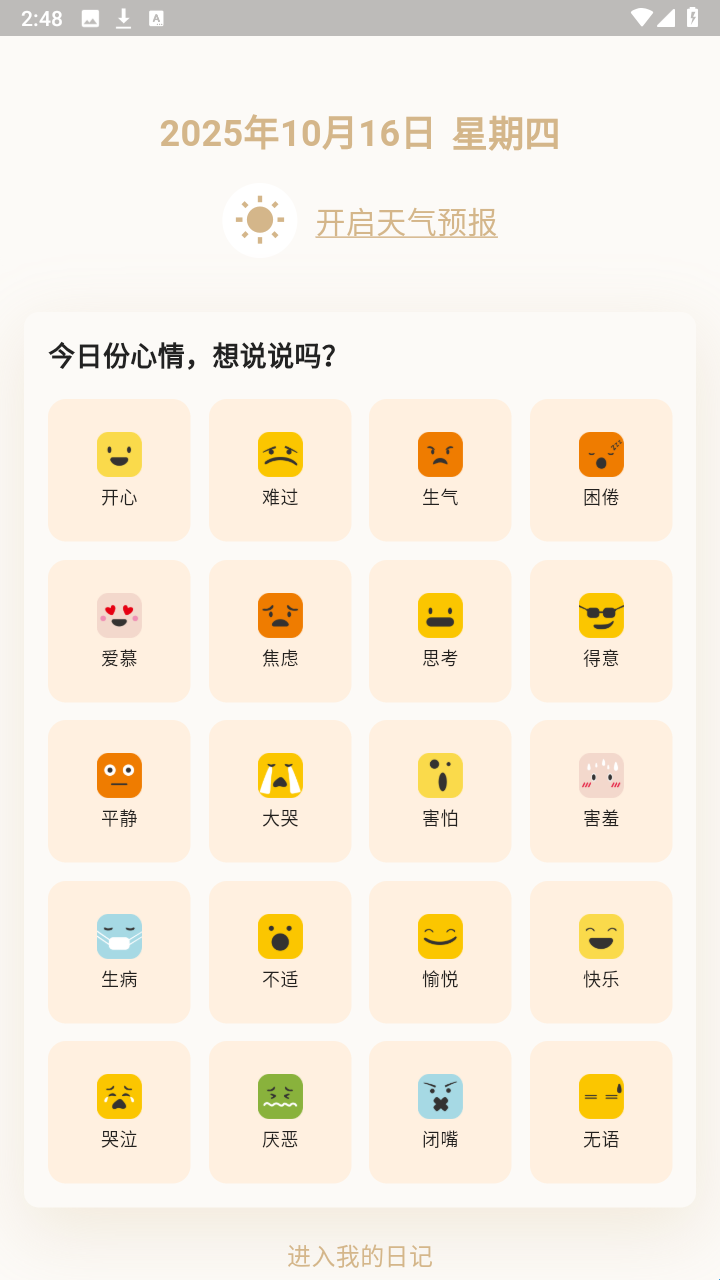The width and height of the screenshot is (720, 1280).
Task: Pick the 害羞 mood tile
Action: (x=601, y=791)
